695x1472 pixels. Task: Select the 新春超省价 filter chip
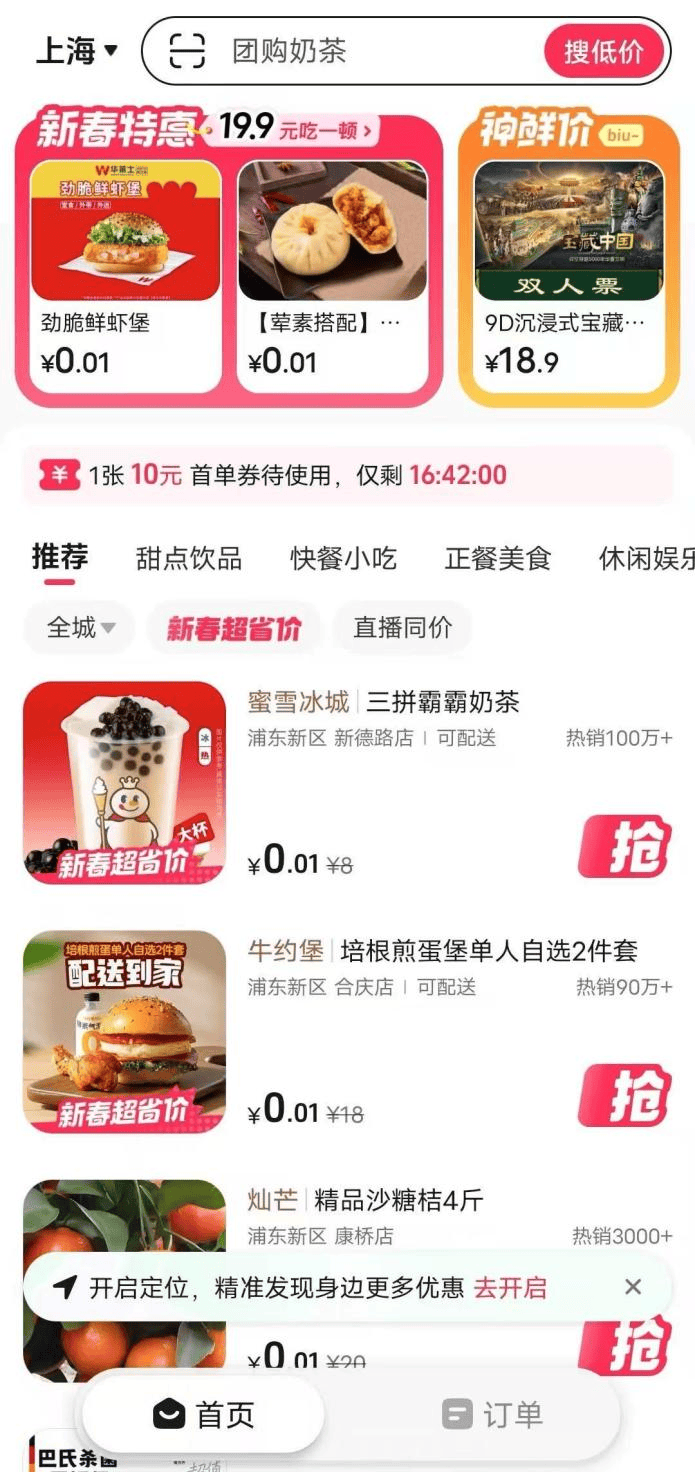[x=233, y=629]
